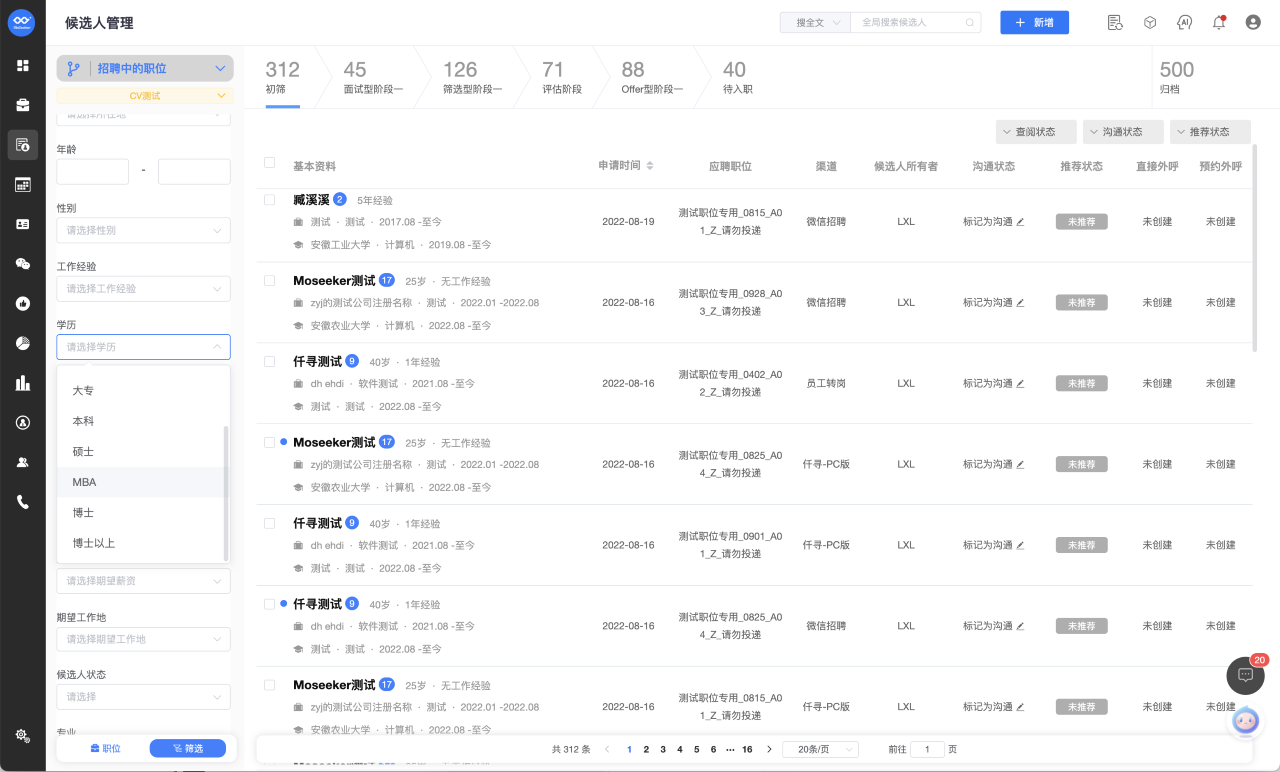Open the user profile avatar
This screenshot has width=1280, height=772.
pyautogui.click(x=1252, y=22)
